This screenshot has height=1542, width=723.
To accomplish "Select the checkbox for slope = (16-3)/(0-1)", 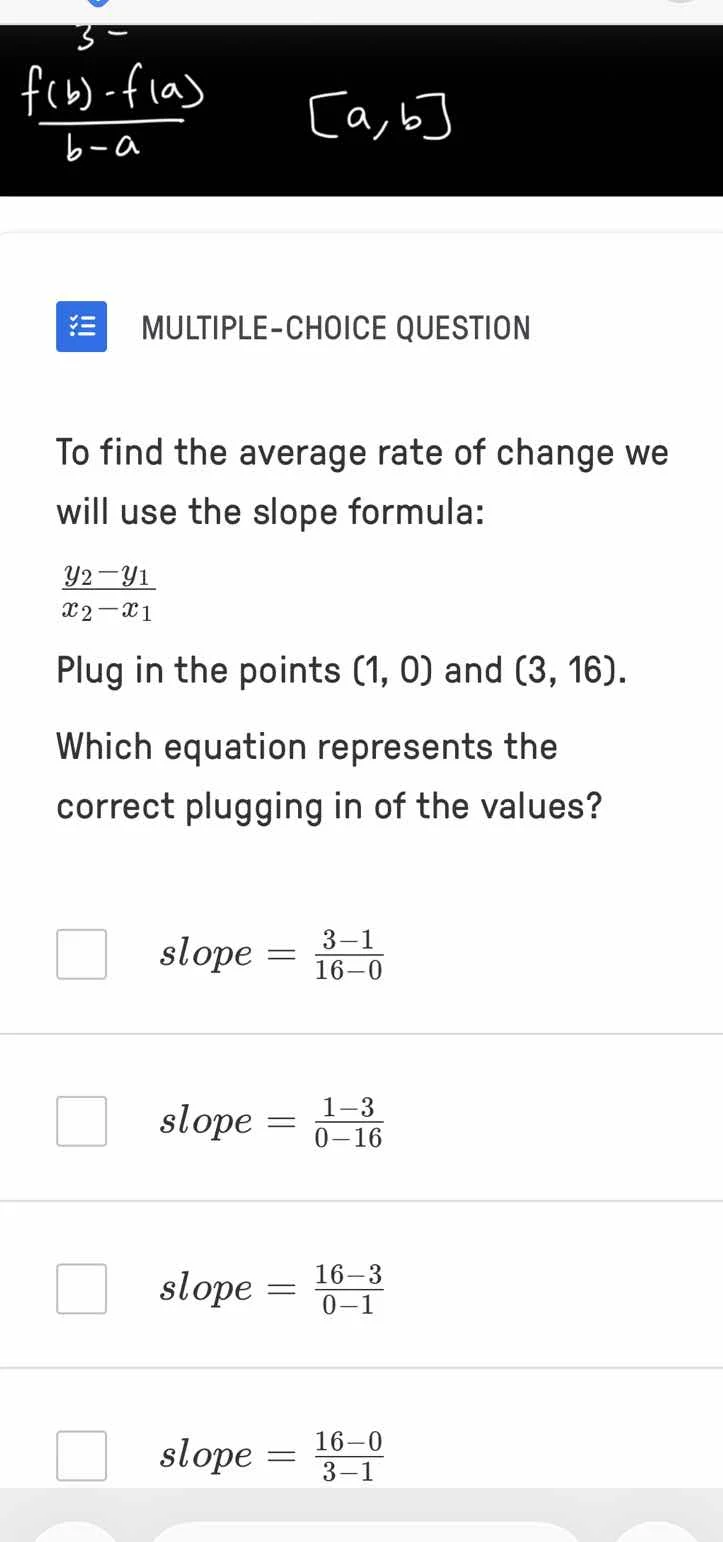I will click(x=81, y=1289).
